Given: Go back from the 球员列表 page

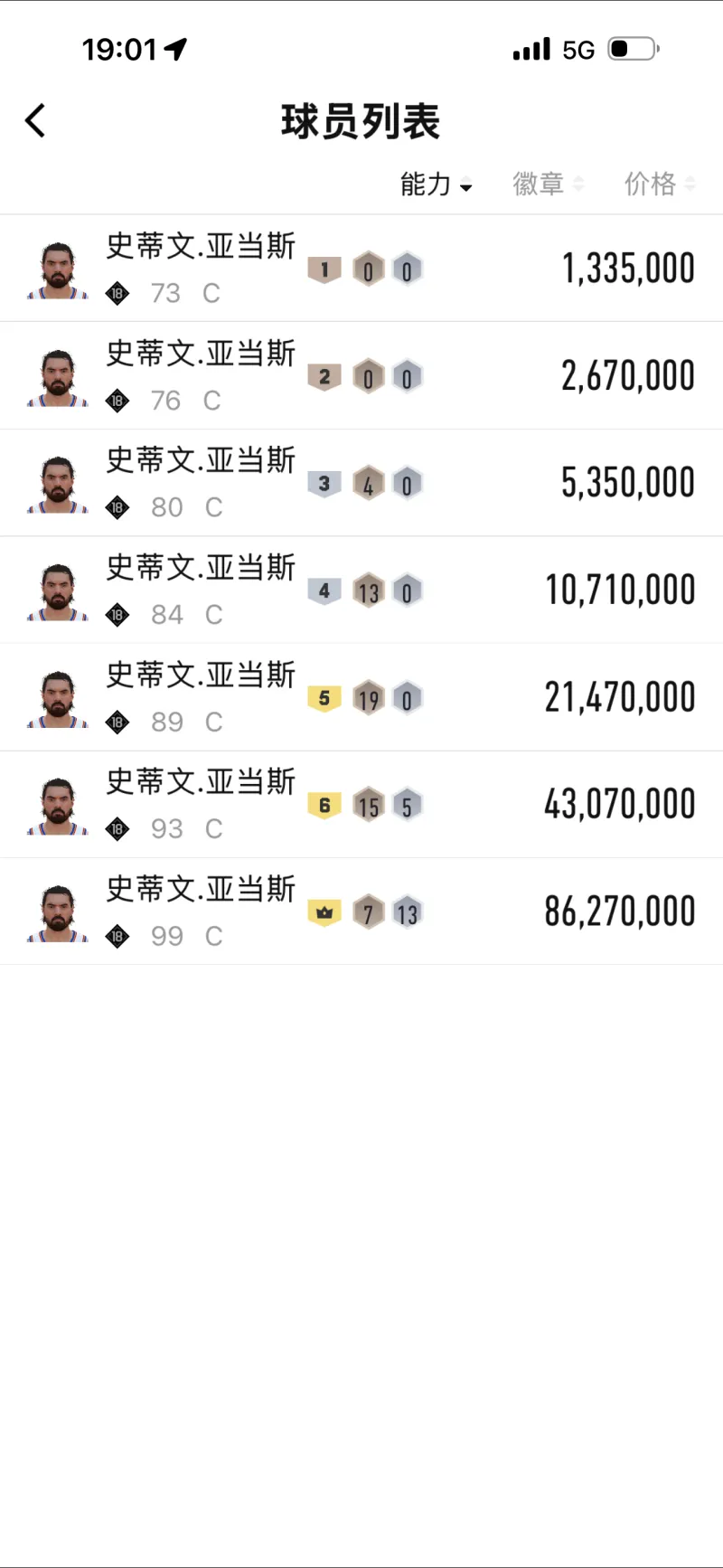Looking at the screenshot, I should (x=36, y=121).
